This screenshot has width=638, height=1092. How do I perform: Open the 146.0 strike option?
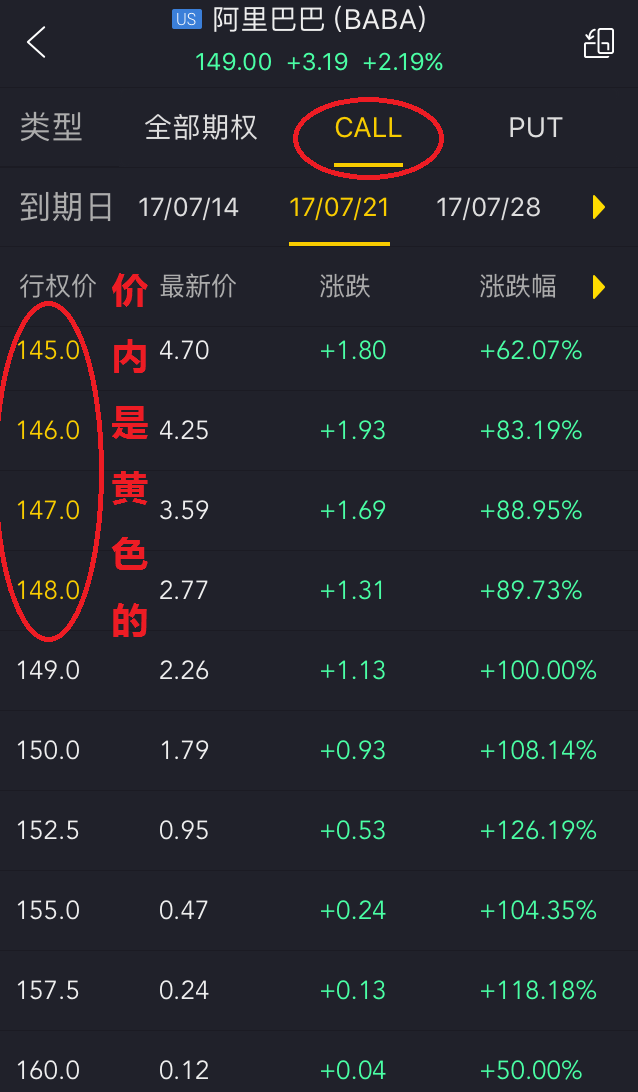319,430
